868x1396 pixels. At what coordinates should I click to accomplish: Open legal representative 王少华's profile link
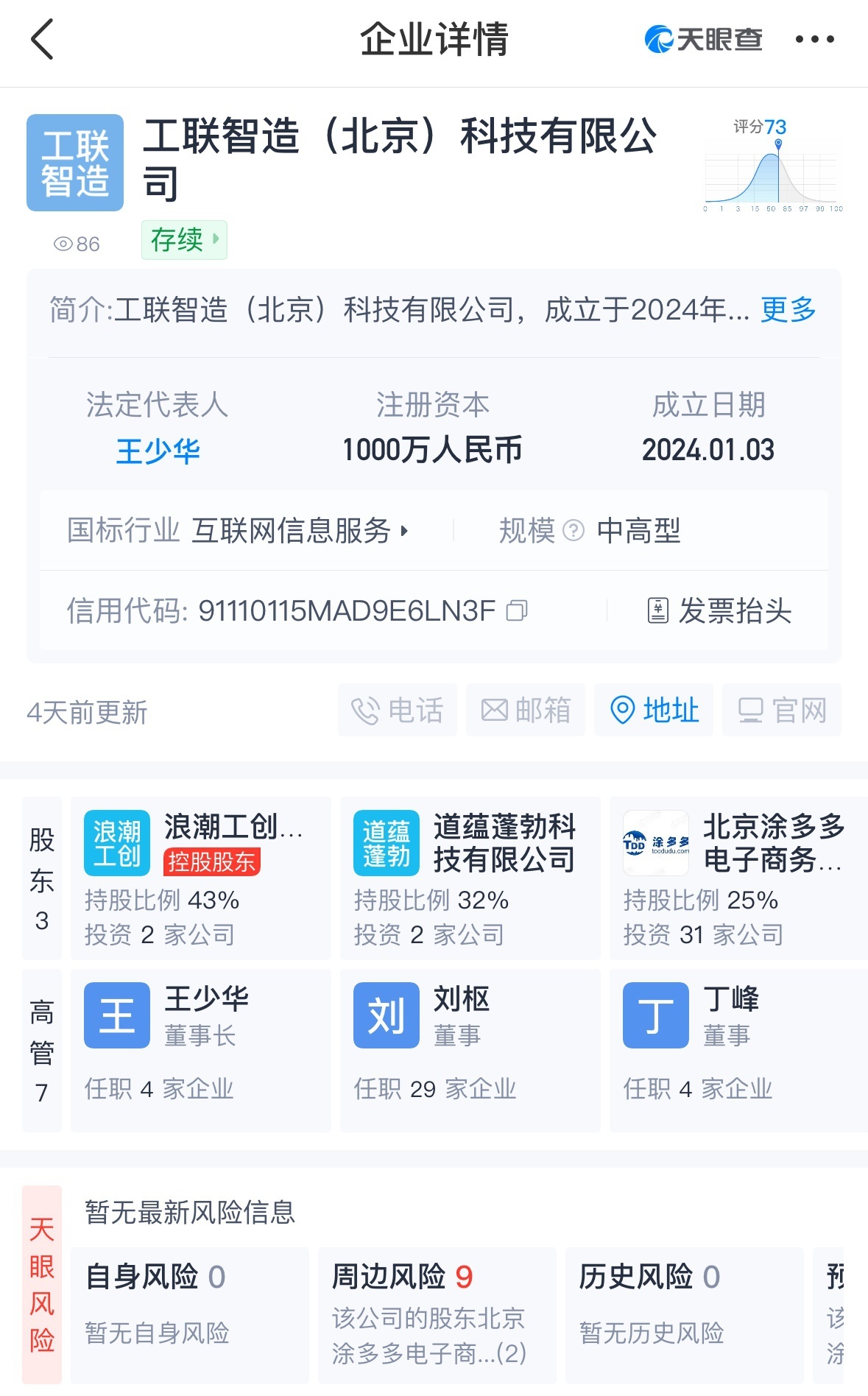[x=158, y=451]
